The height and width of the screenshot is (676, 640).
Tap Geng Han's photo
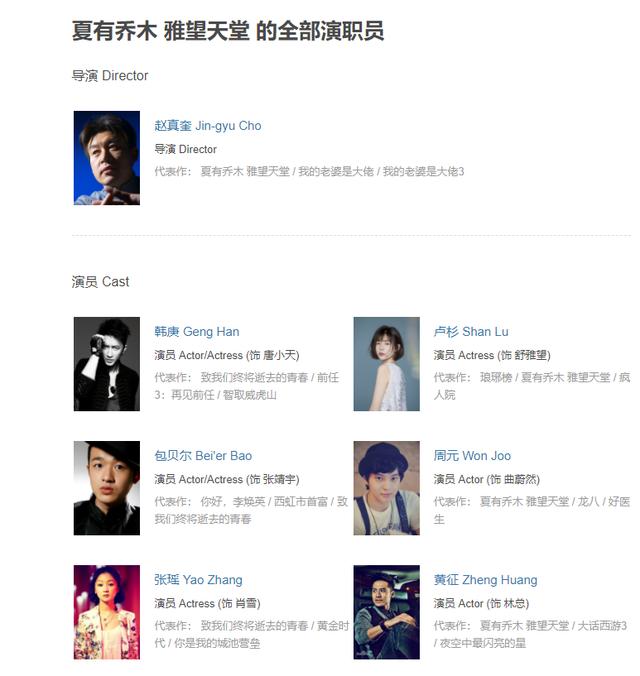coord(106,364)
